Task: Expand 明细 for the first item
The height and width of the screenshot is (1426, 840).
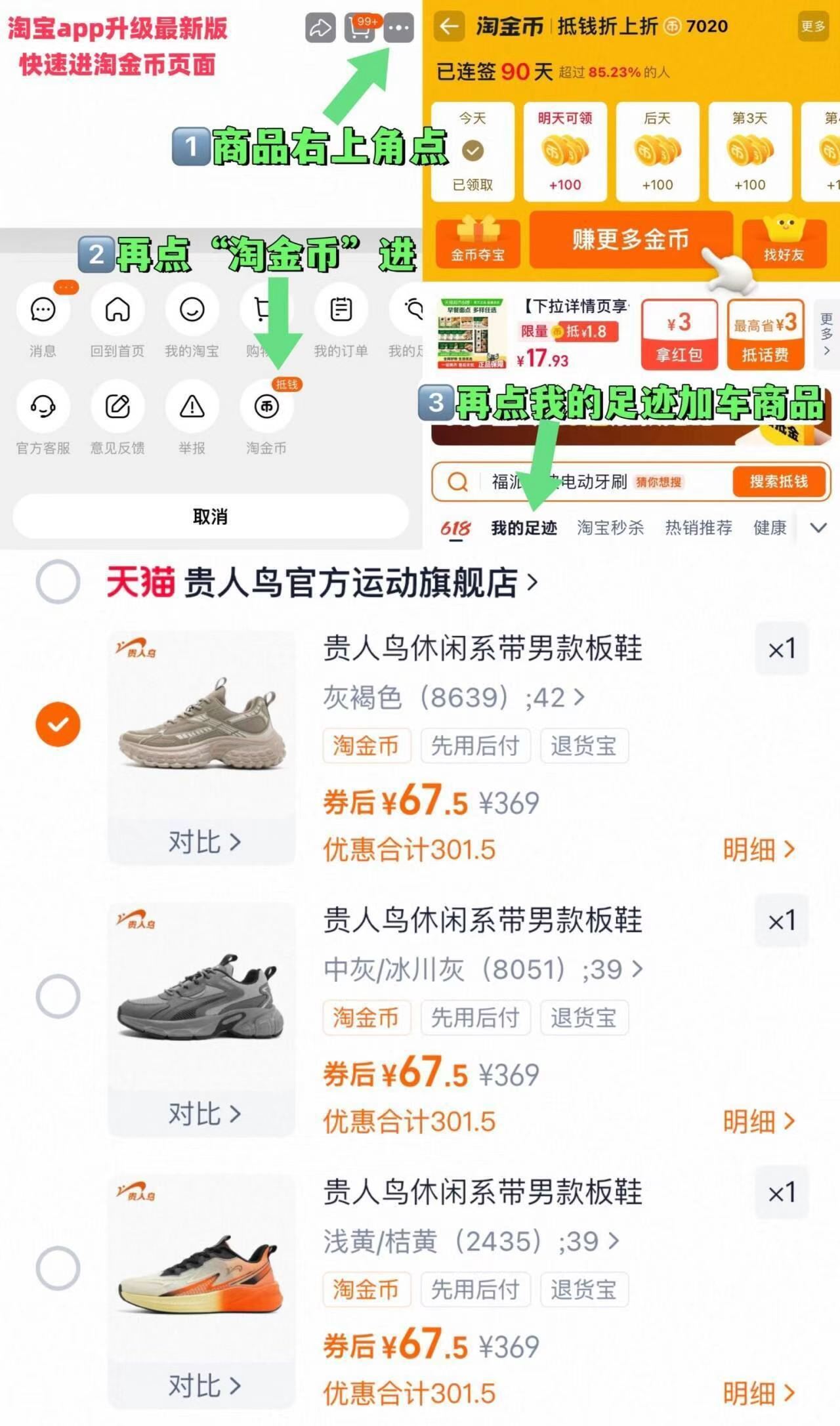Action: (x=760, y=849)
